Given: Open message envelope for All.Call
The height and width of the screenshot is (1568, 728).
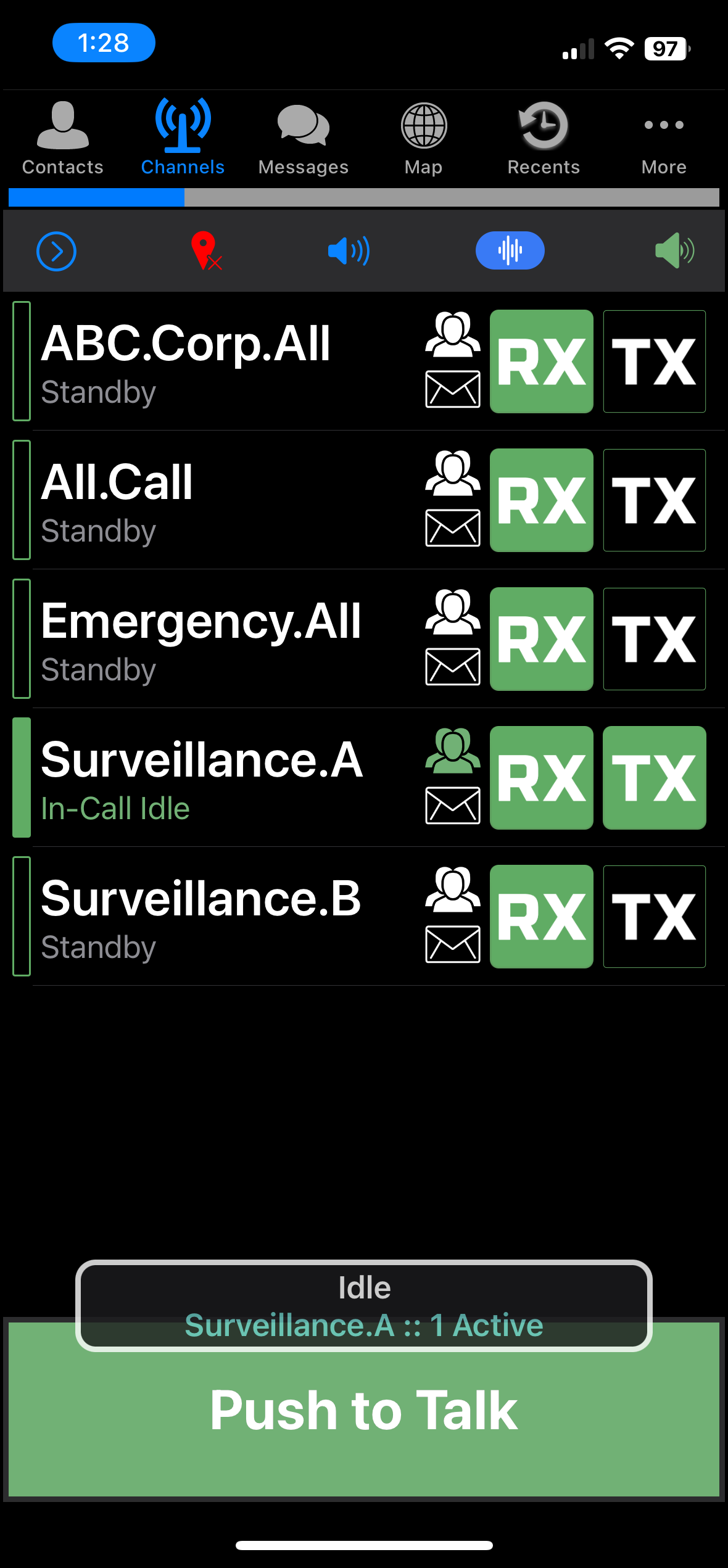Looking at the screenshot, I should [453, 528].
